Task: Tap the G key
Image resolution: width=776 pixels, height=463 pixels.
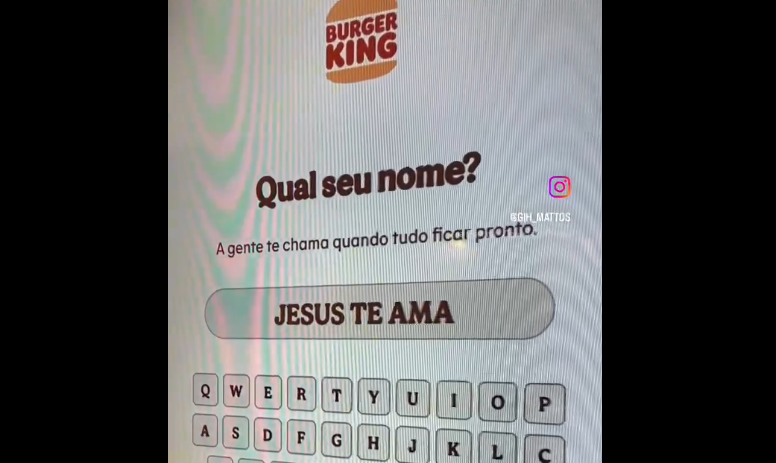Action: click(336, 440)
